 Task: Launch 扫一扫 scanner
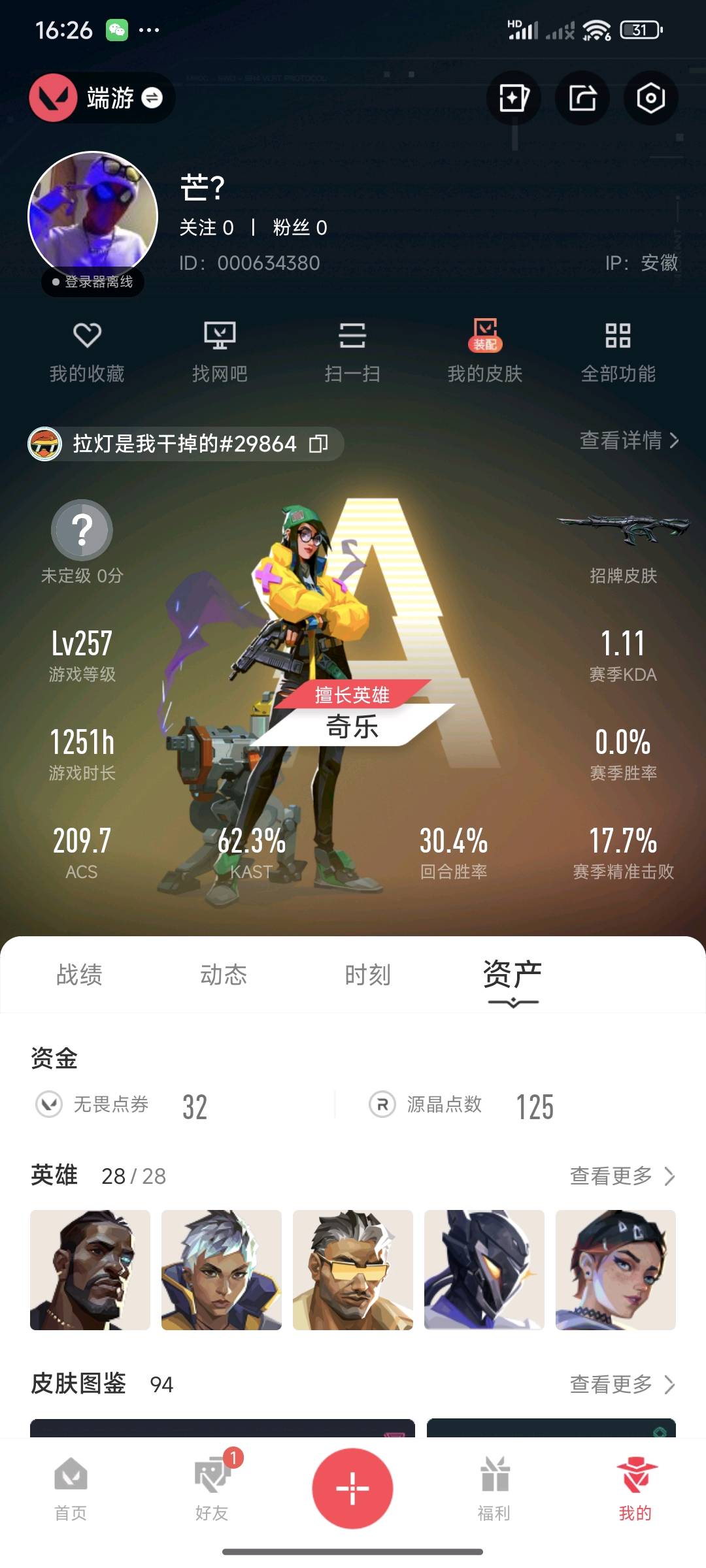[x=352, y=351]
